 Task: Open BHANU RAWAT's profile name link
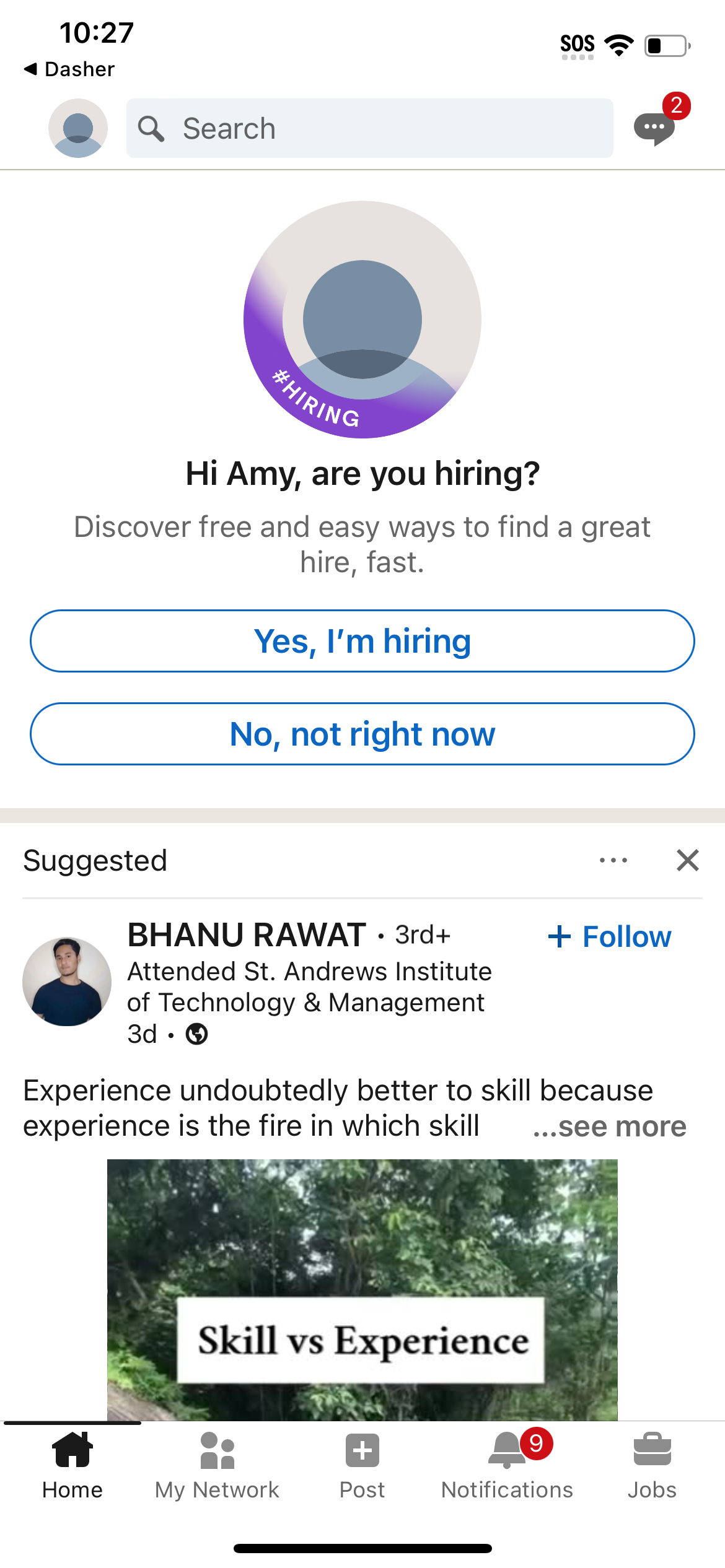[245, 935]
